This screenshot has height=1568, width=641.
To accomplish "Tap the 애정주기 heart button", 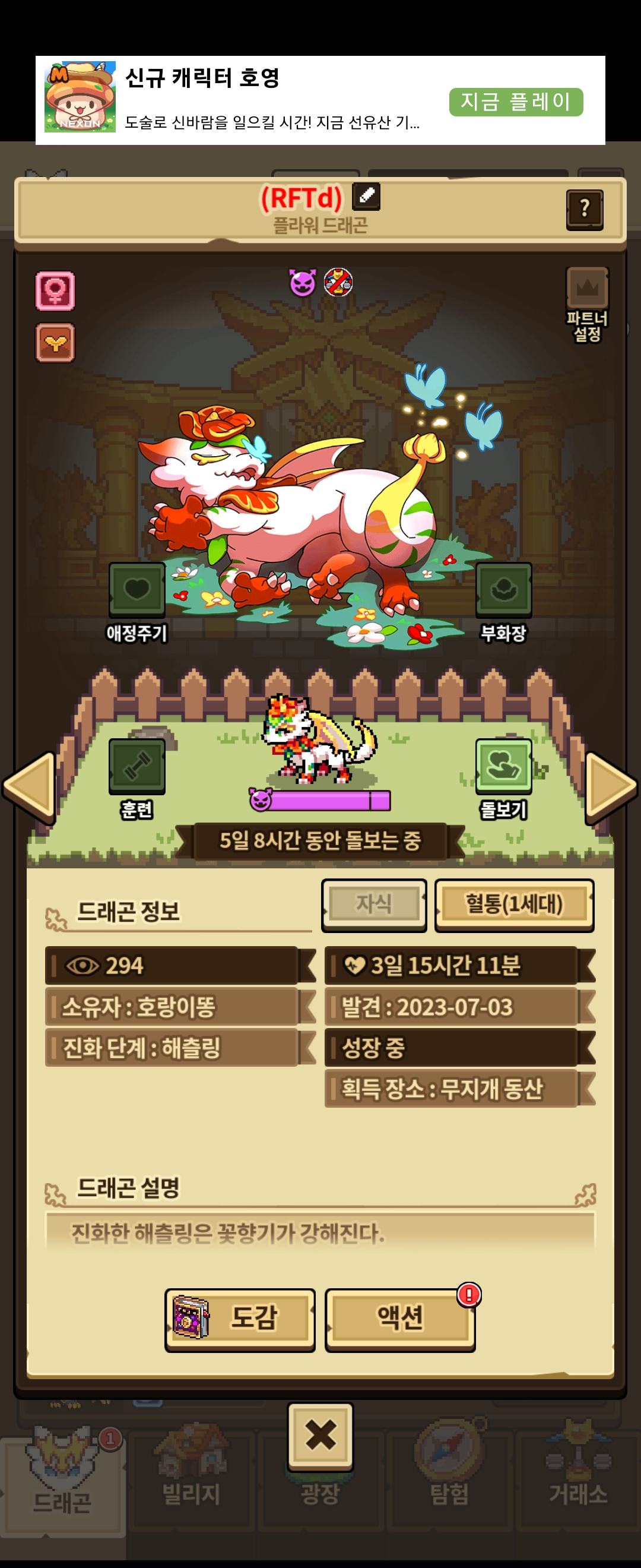I will pos(137,590).
